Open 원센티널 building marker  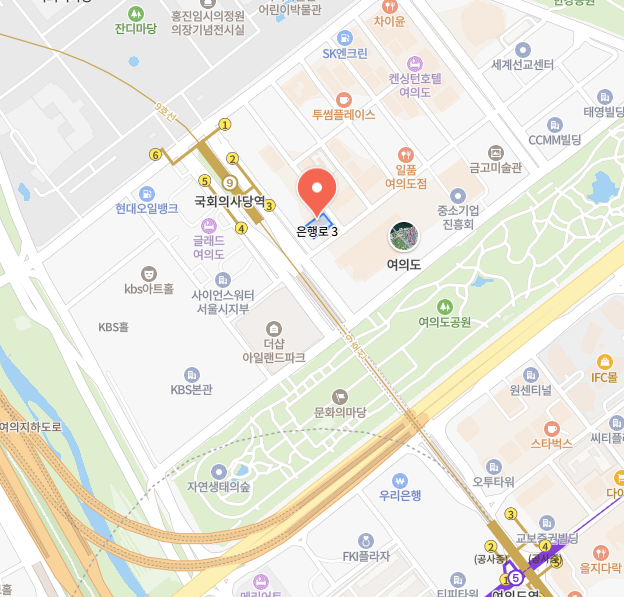coord(530,374)
